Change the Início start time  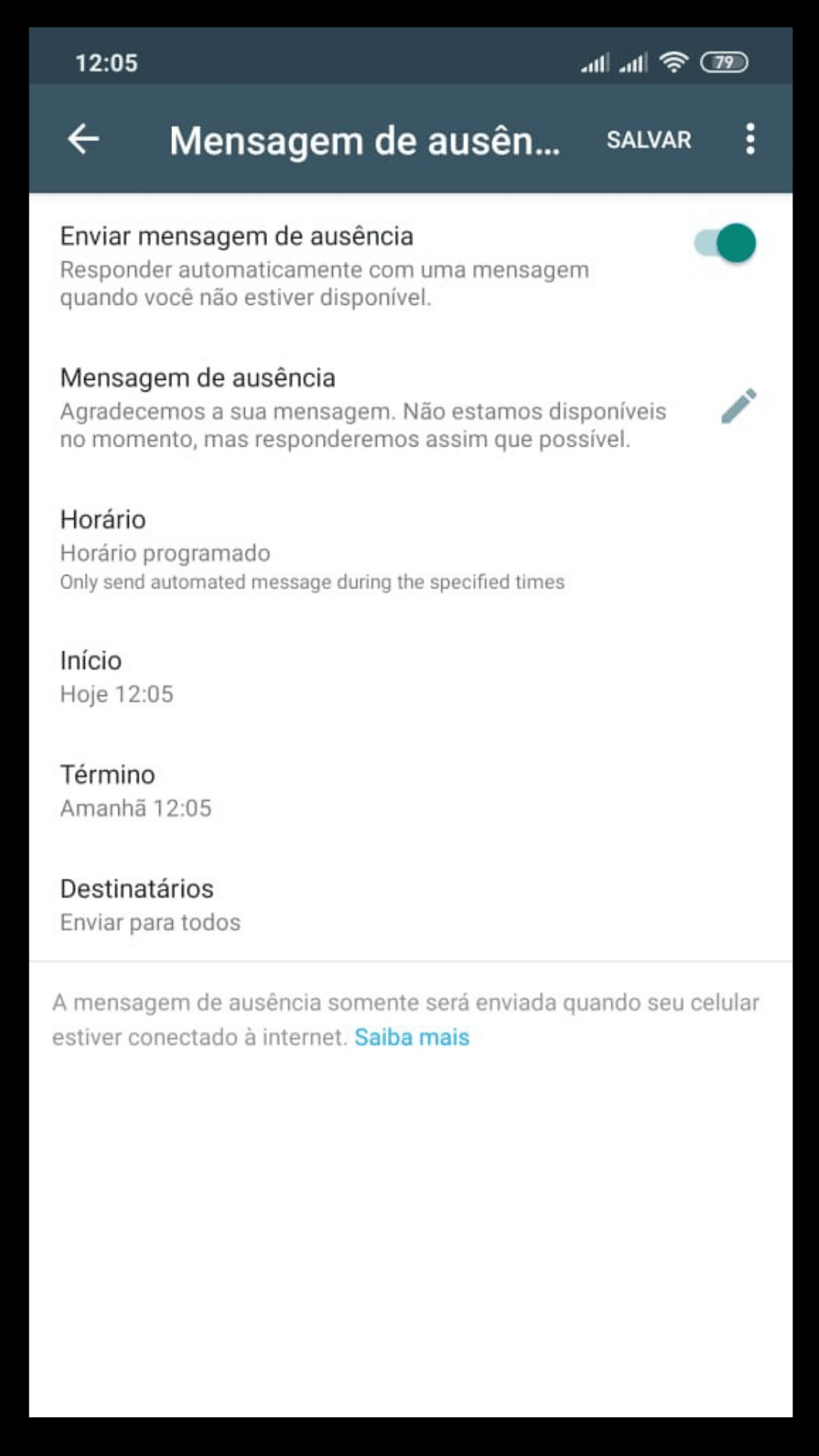click(411, 676)
